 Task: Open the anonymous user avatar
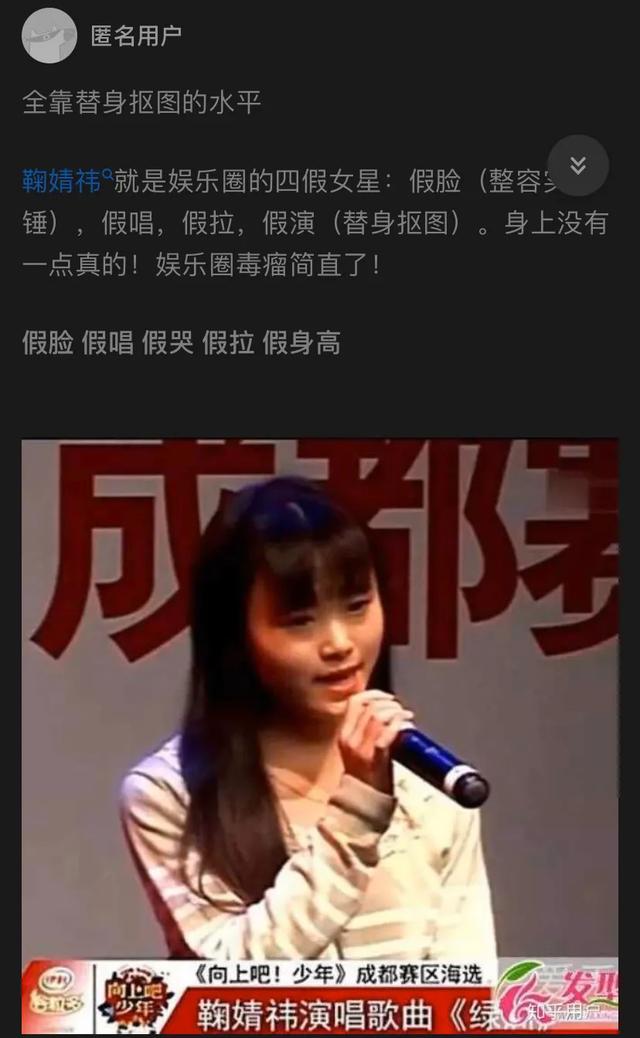click(x=49, y=36)
